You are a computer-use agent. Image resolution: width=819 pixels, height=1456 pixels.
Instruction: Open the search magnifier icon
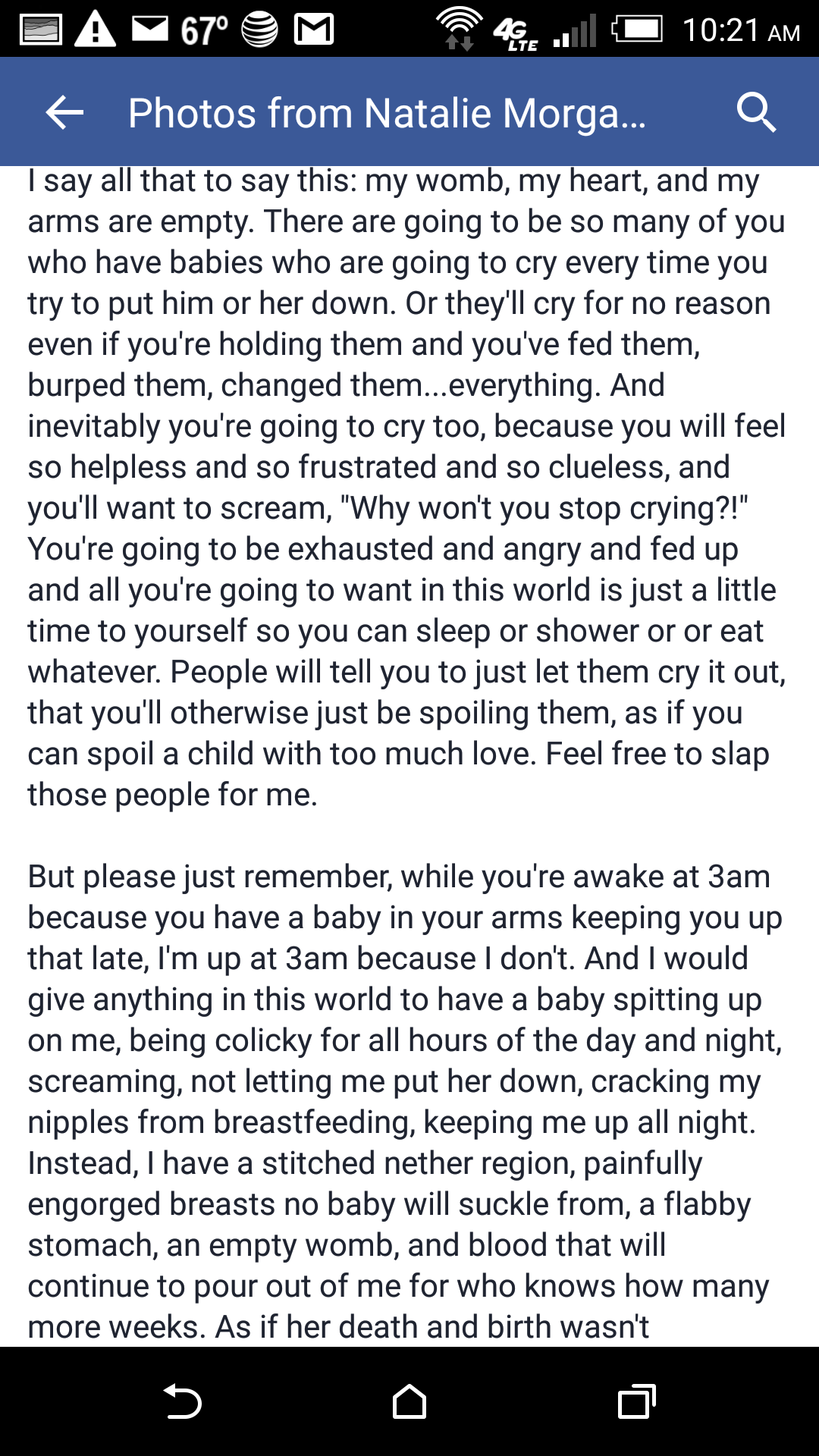click(756, 113)
